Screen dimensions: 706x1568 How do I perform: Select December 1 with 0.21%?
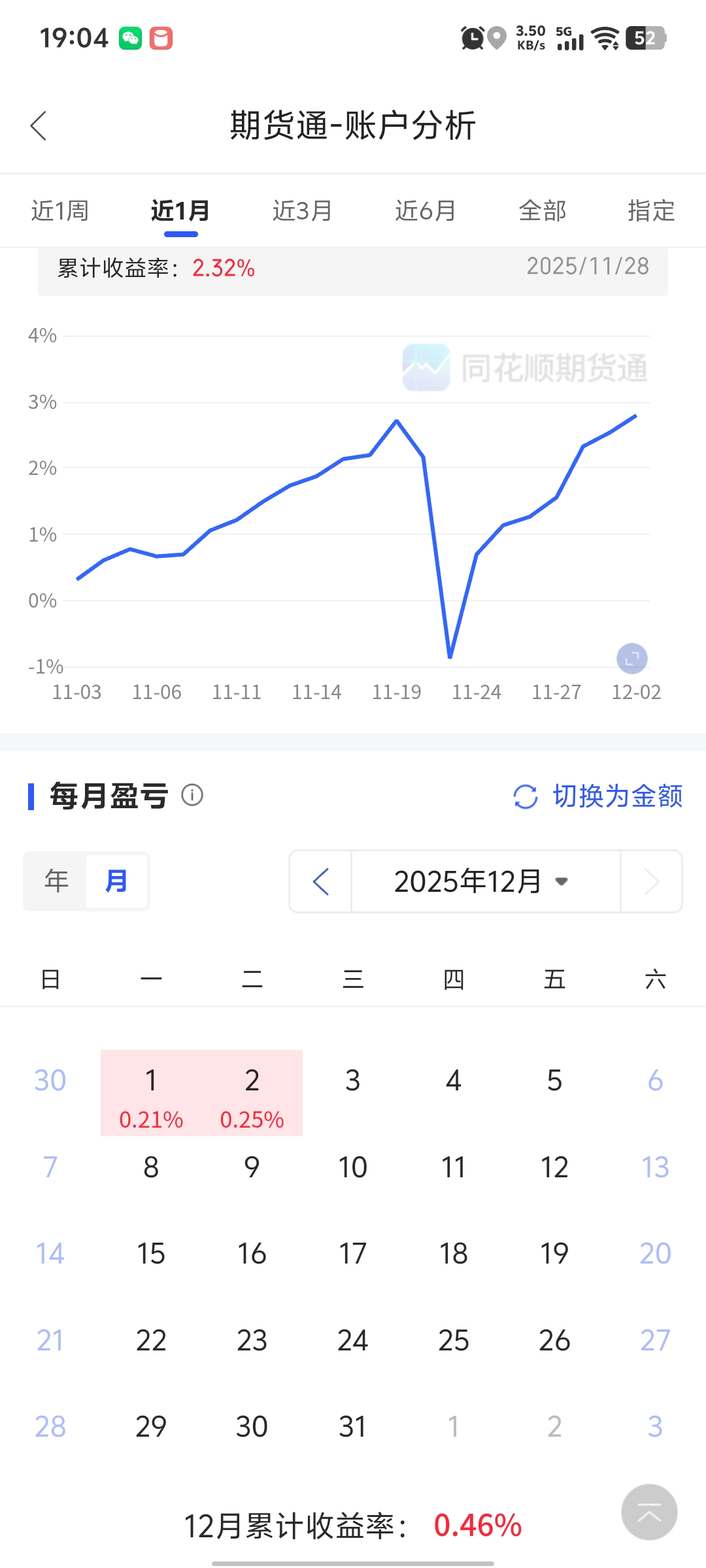(151, 1093)
